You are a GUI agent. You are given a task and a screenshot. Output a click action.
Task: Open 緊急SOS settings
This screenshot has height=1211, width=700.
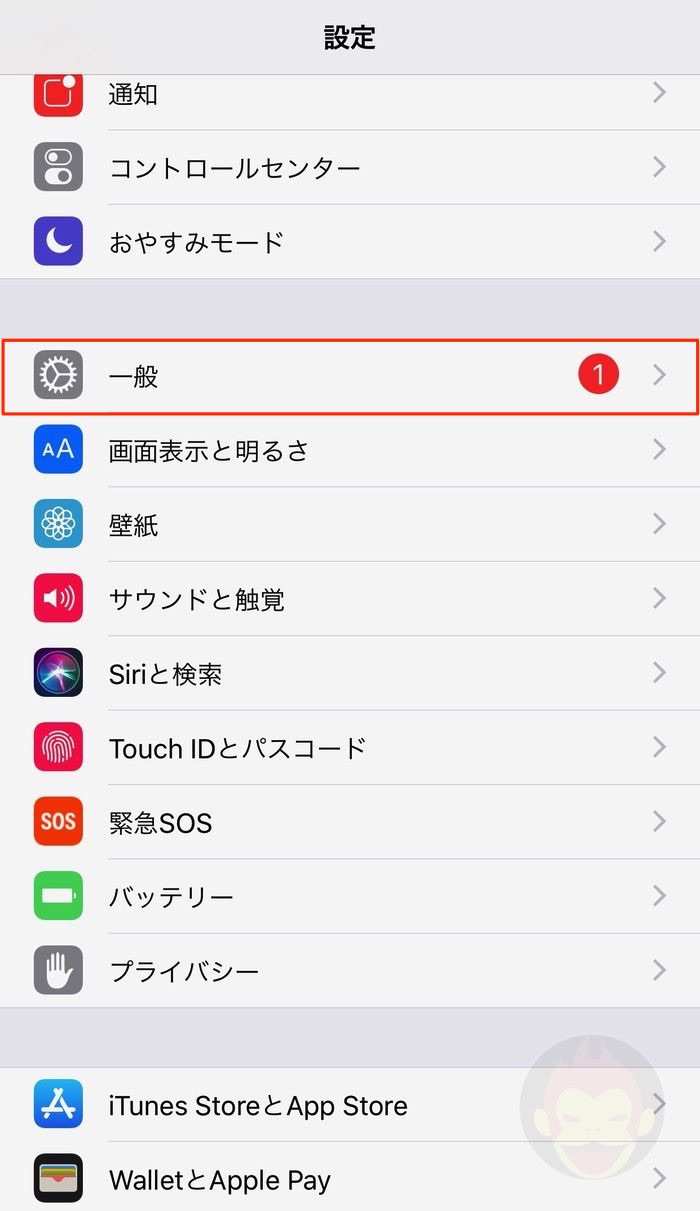point(350,822)
